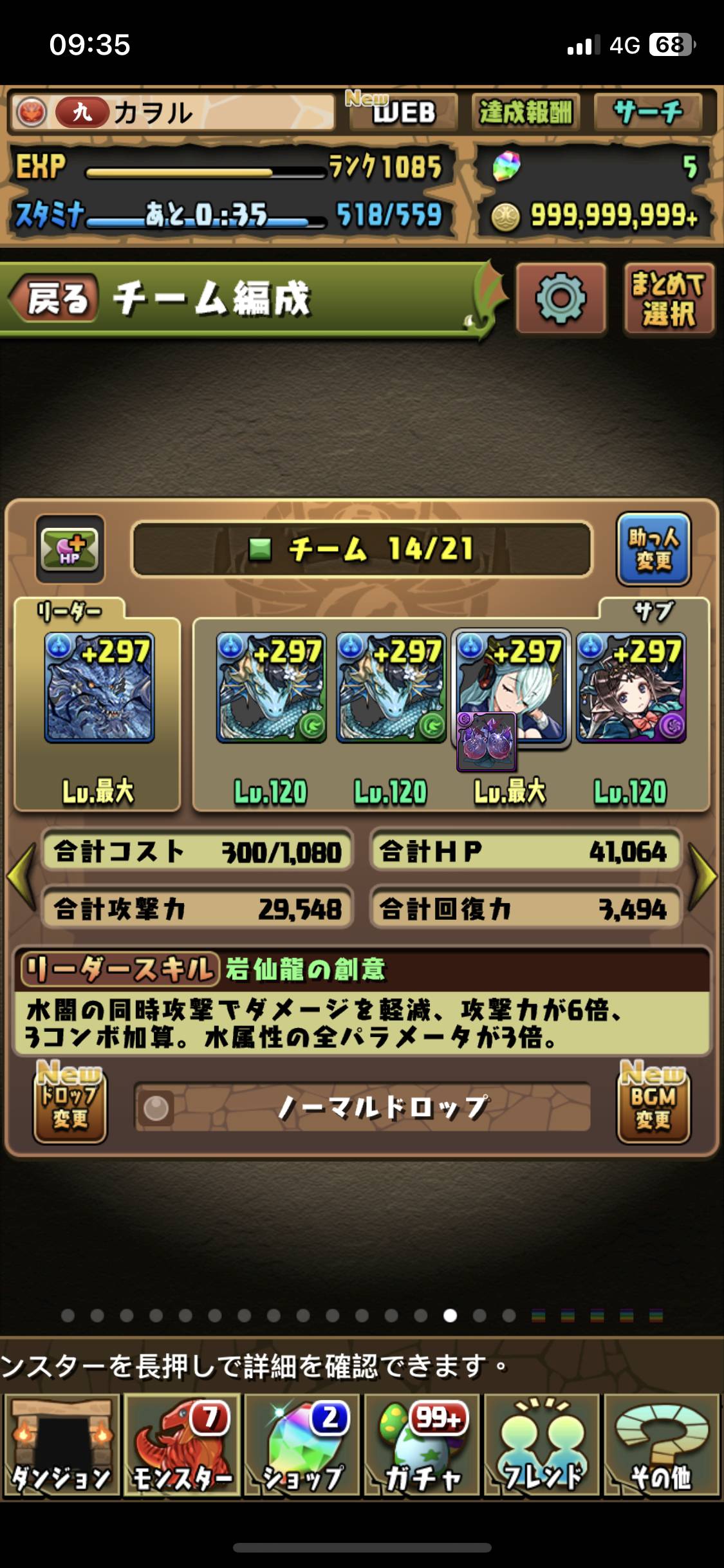
Task: Go to previous team with left arrow
Action: point(21,878)
